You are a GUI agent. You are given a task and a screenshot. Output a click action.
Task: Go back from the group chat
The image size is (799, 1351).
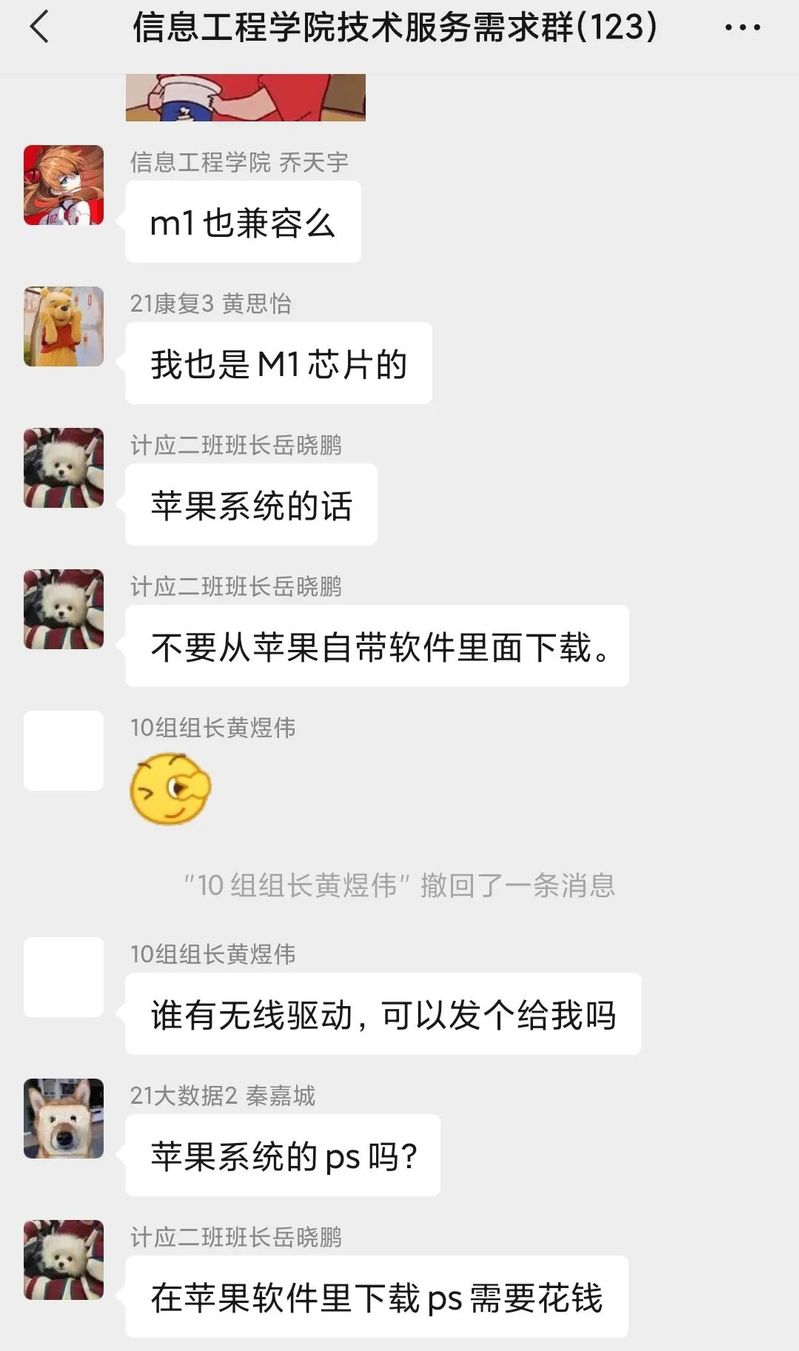point(40,28)
